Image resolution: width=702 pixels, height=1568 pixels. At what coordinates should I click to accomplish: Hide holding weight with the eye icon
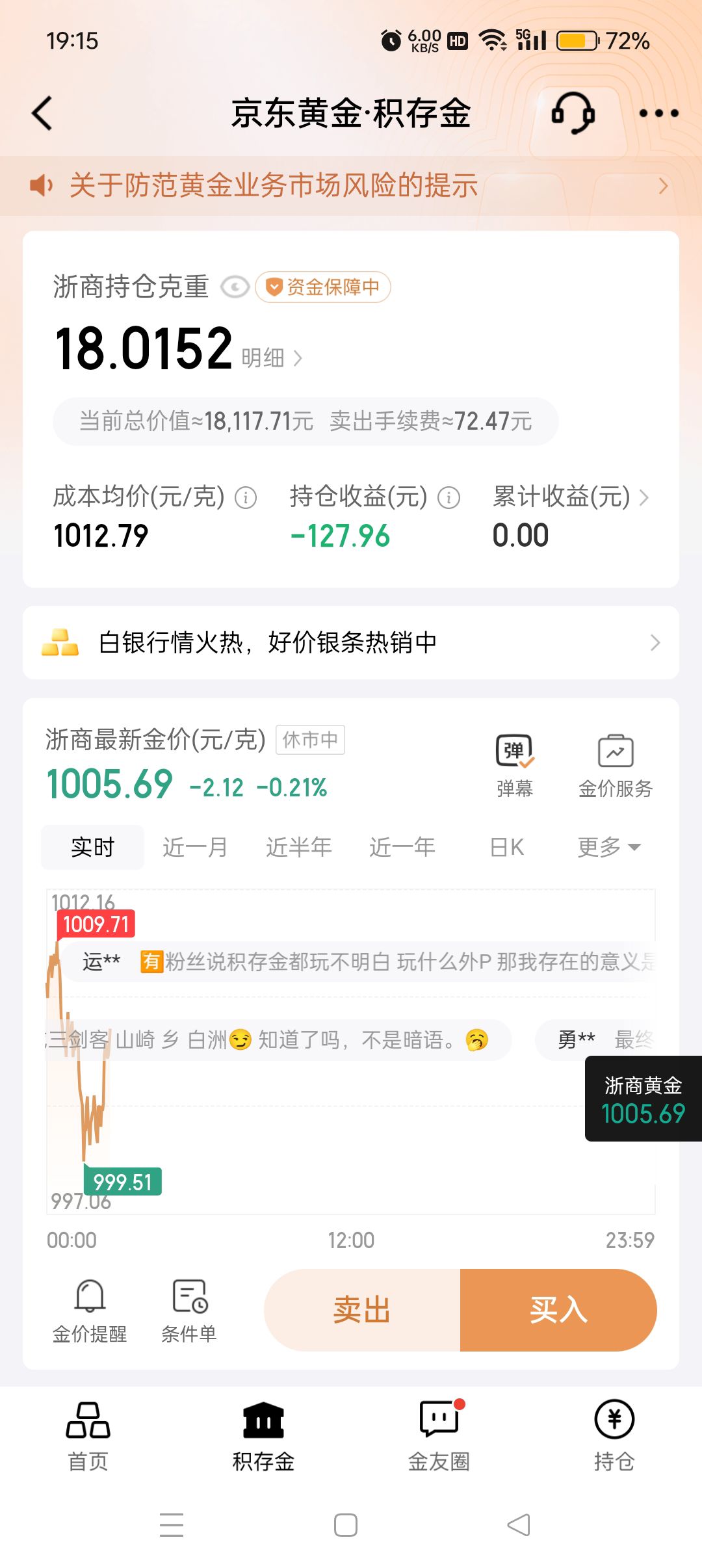tap(235, 287)
